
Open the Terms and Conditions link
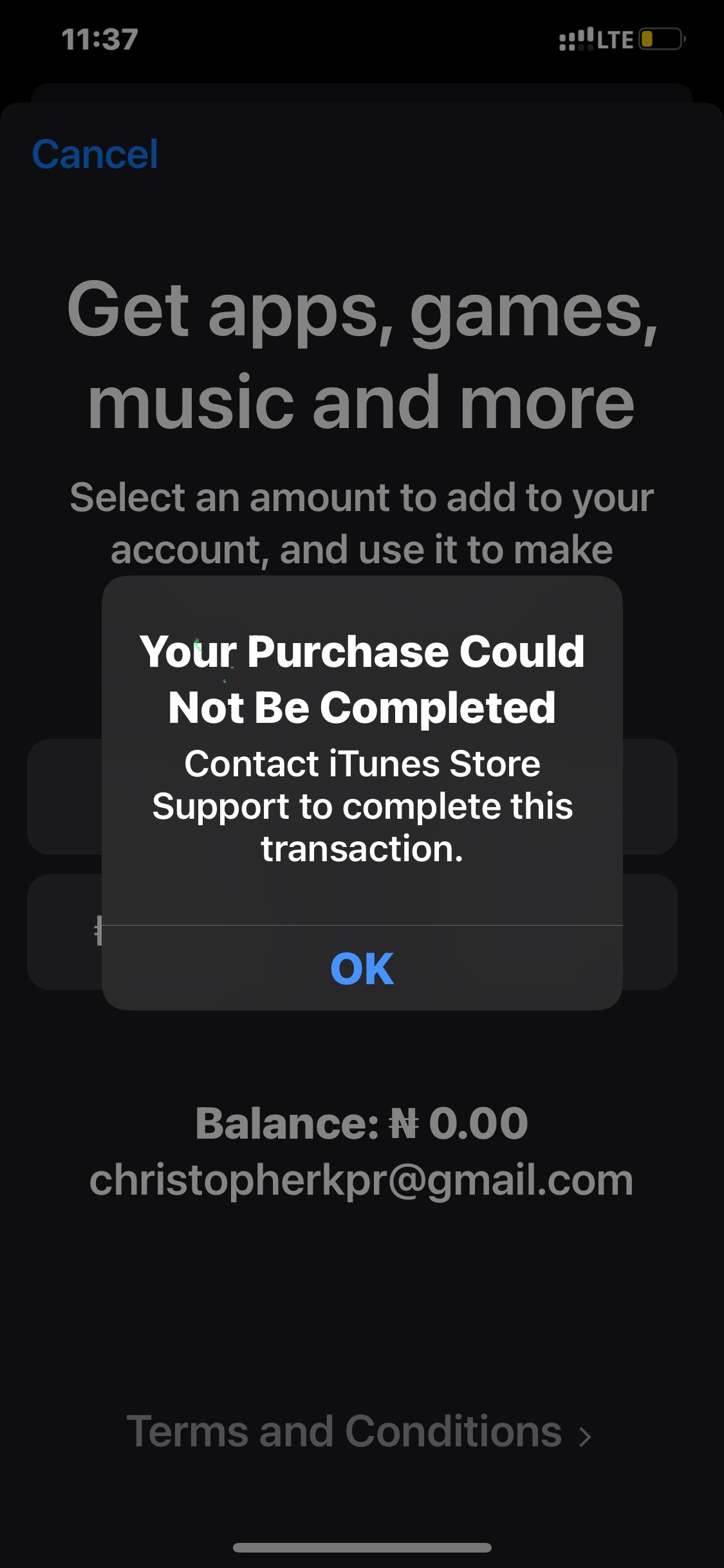(x=358, y=1432)
